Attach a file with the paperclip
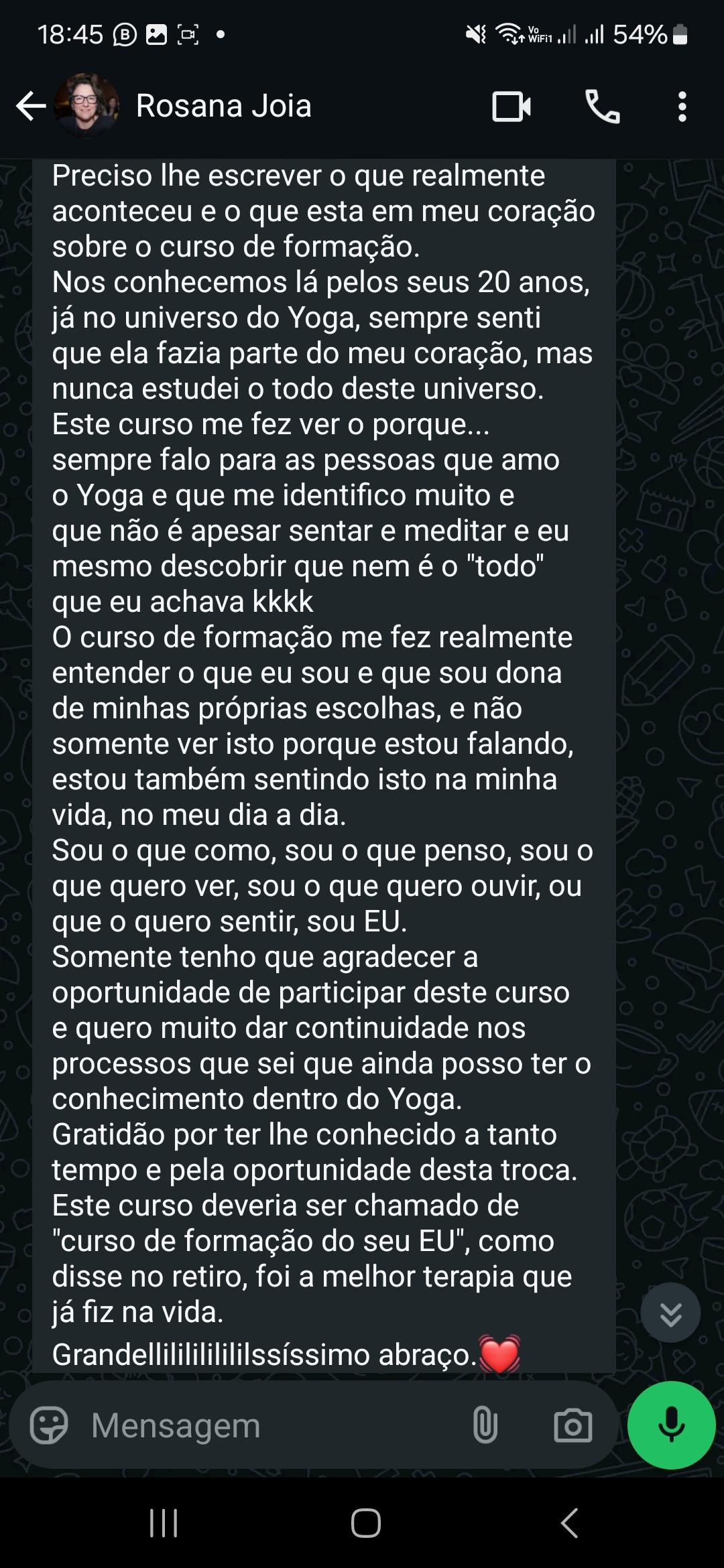724x1568 pixels. tap(485, 1425)
